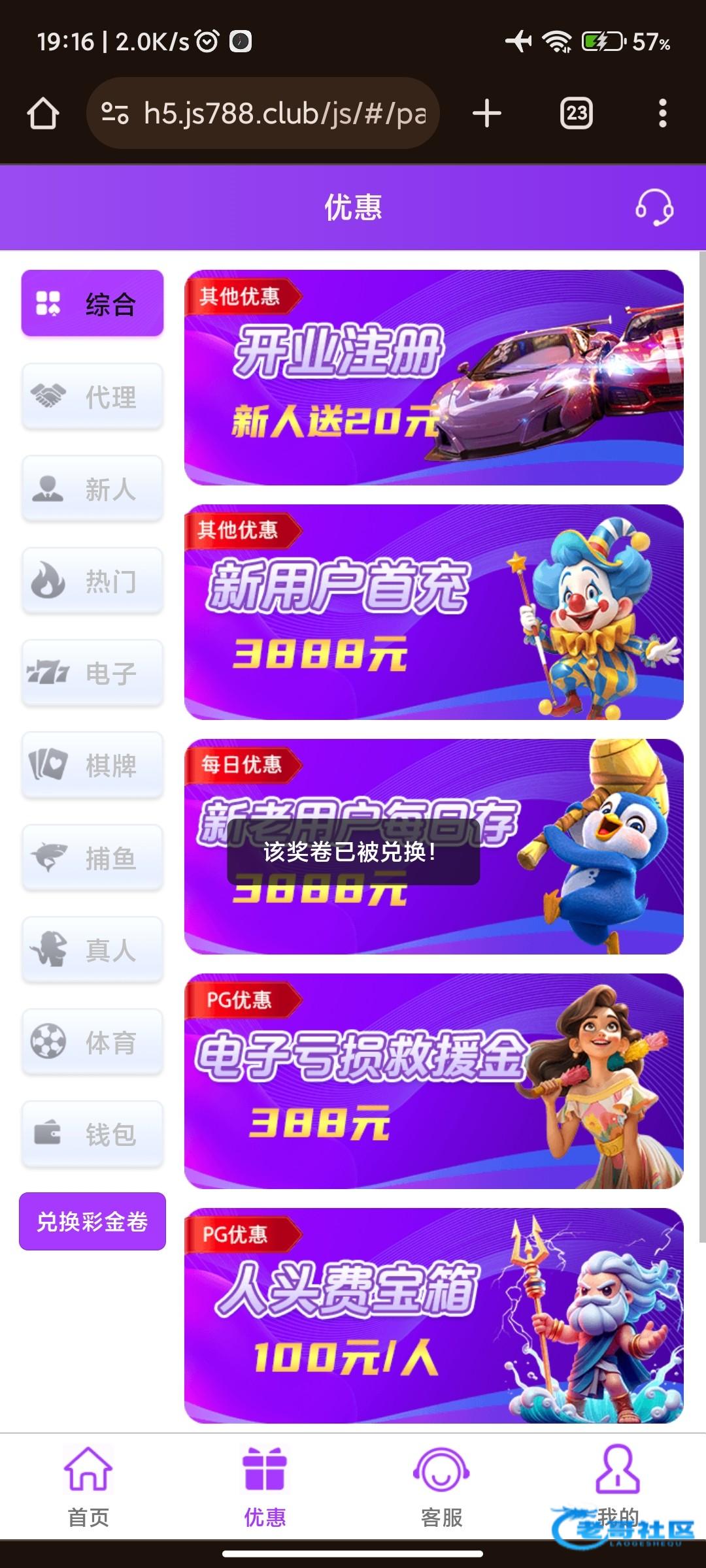Switch to the 电子 category
The image size is (706, 1568).
pyautogui.click(x=92, y=673)
